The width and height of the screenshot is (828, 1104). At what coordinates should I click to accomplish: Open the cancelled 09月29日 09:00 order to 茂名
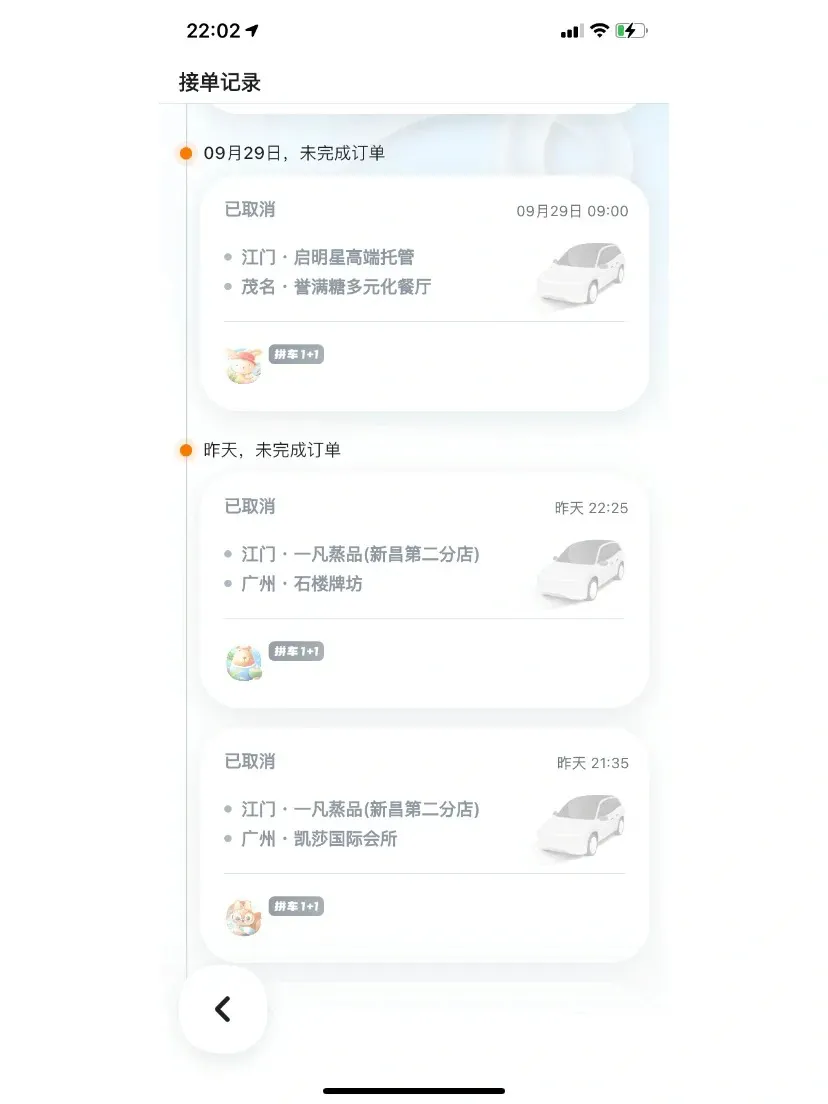pos(424,272)
